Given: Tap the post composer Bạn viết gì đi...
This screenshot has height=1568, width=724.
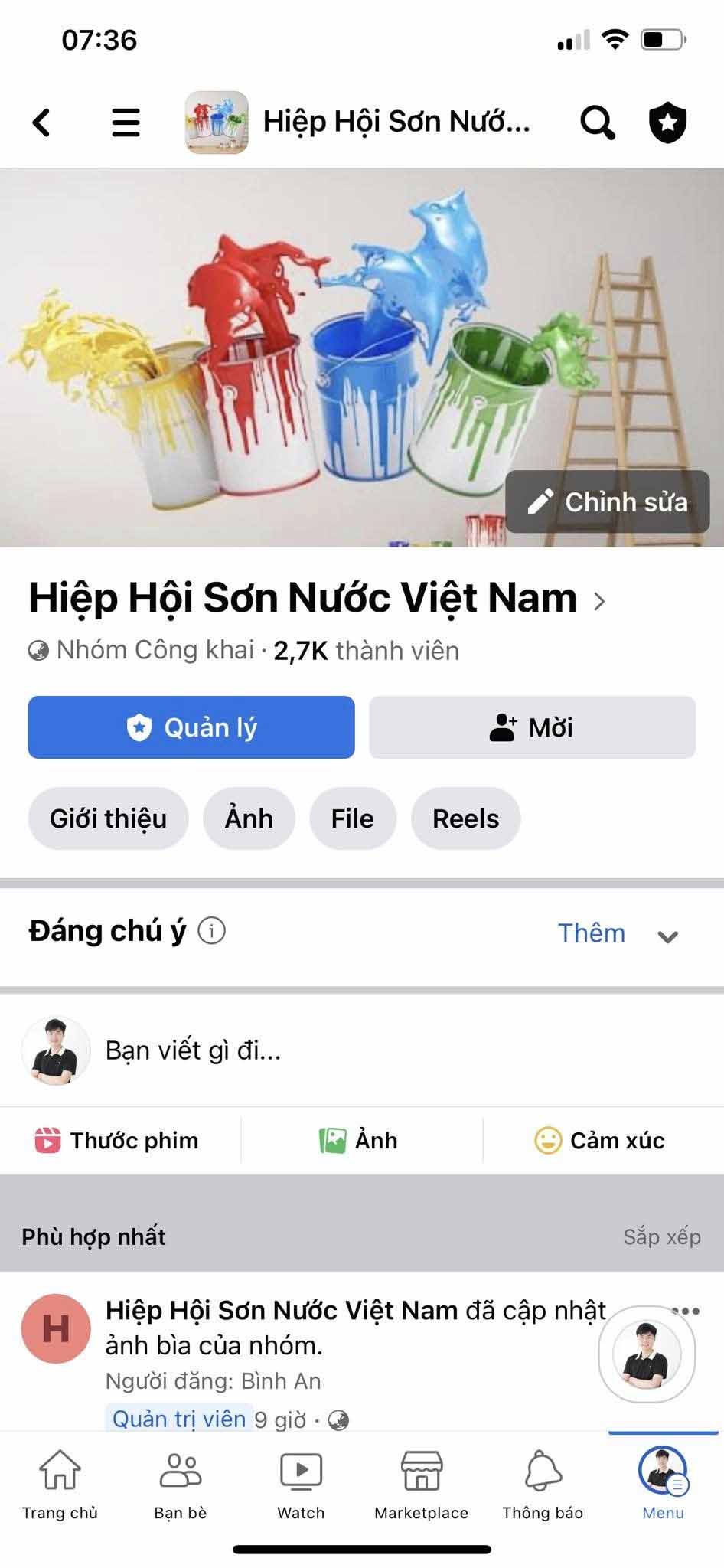Looking at the screenshot, I should pos(306,1050).
